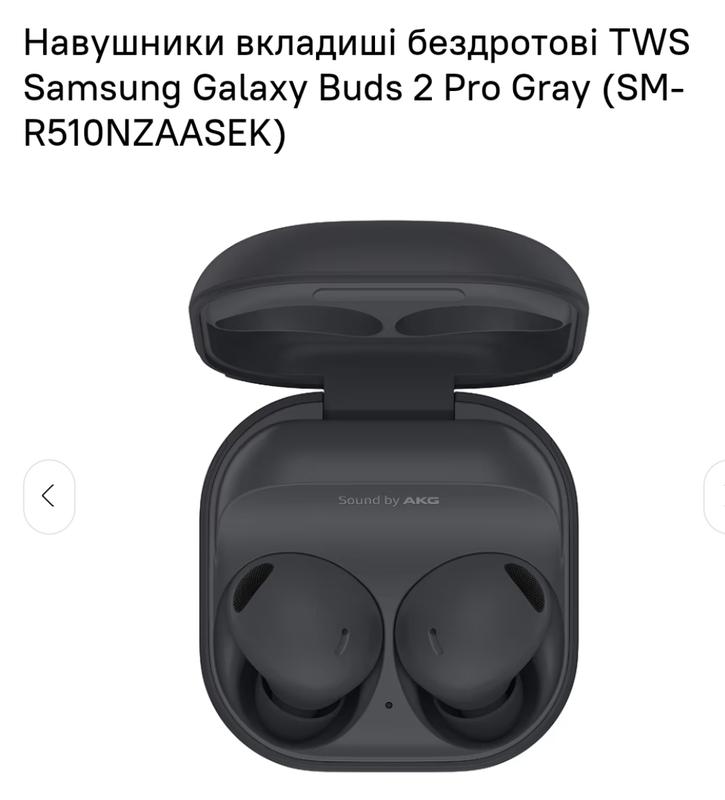Screen dimensions: 725x800
Task: Show the next product image
Action: coord(716,496)
